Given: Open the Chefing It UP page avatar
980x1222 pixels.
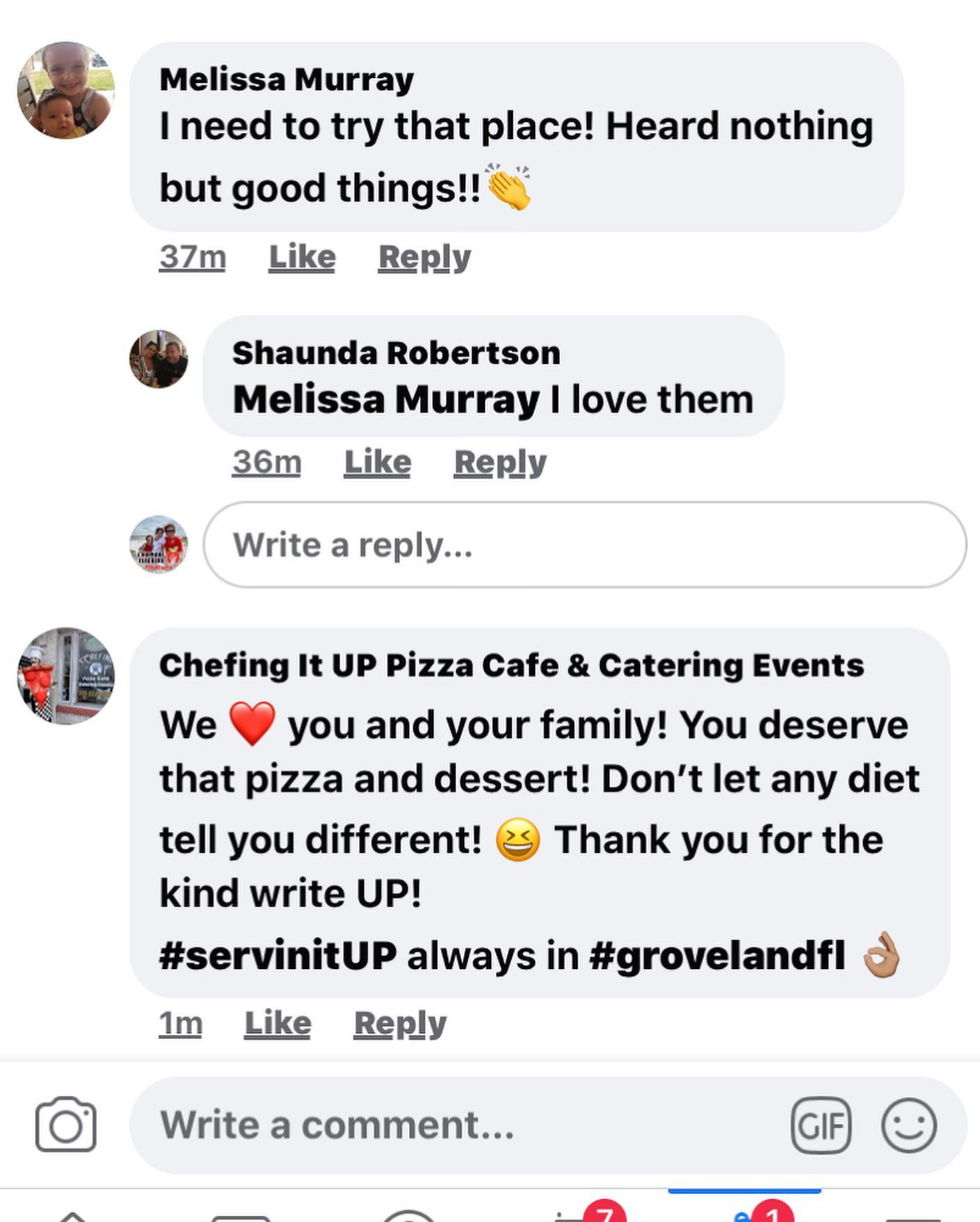Looking at the screenshot, I should pos(66,676).
